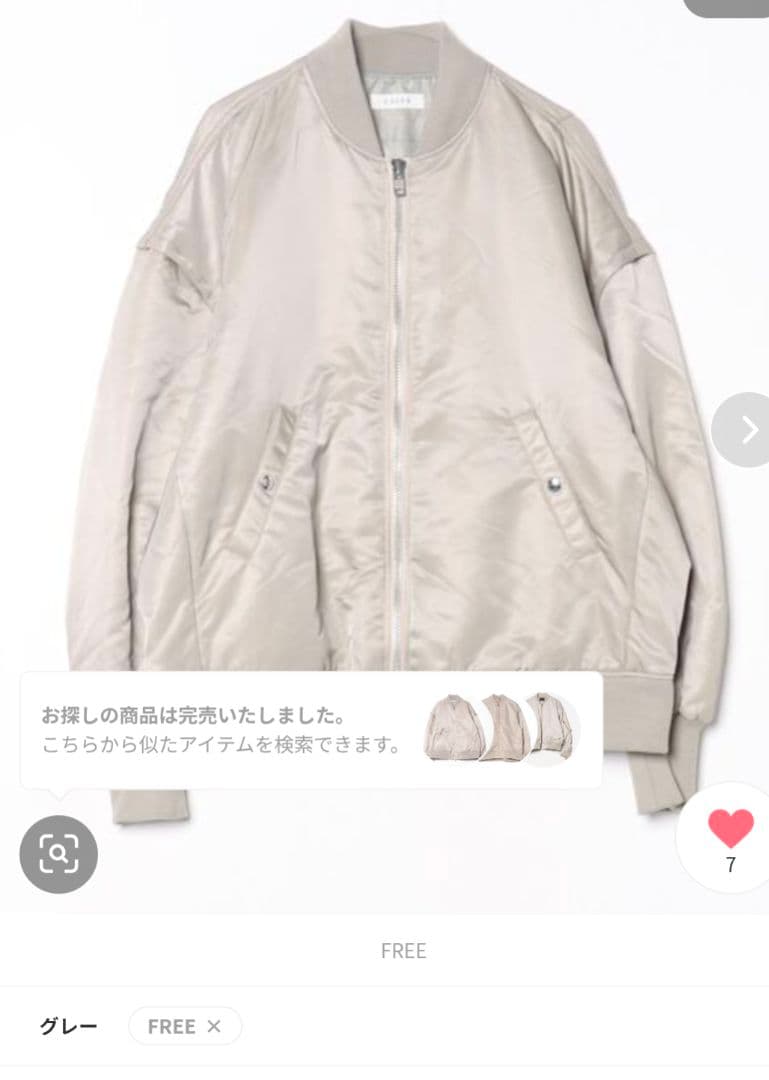Click the X on the FREE filter chip
769x1080 pixels.
coord(212,1026)
